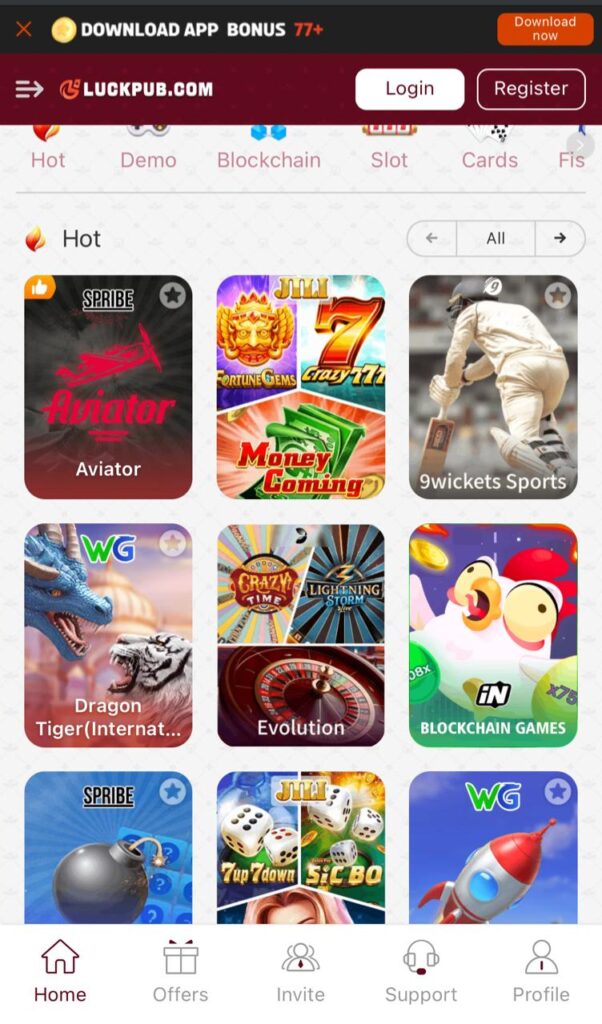Tap the Download now button
Image resolution: width=602 pixels, height=1024 pixels.
[544, 29]
